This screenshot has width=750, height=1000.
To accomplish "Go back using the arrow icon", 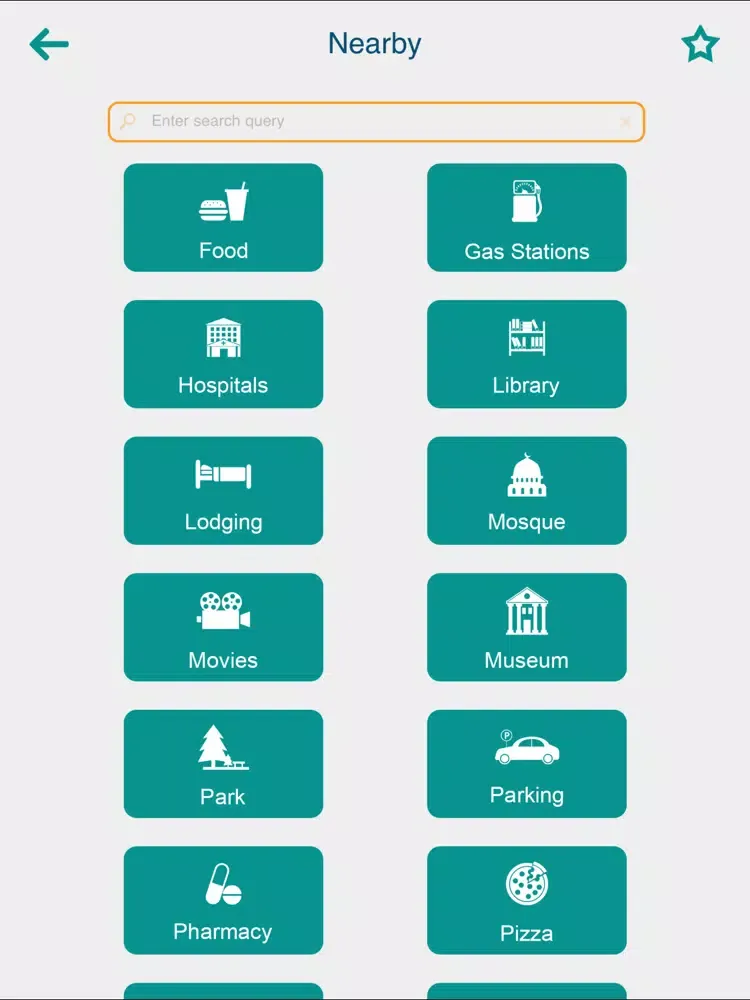I will [49, 44].
